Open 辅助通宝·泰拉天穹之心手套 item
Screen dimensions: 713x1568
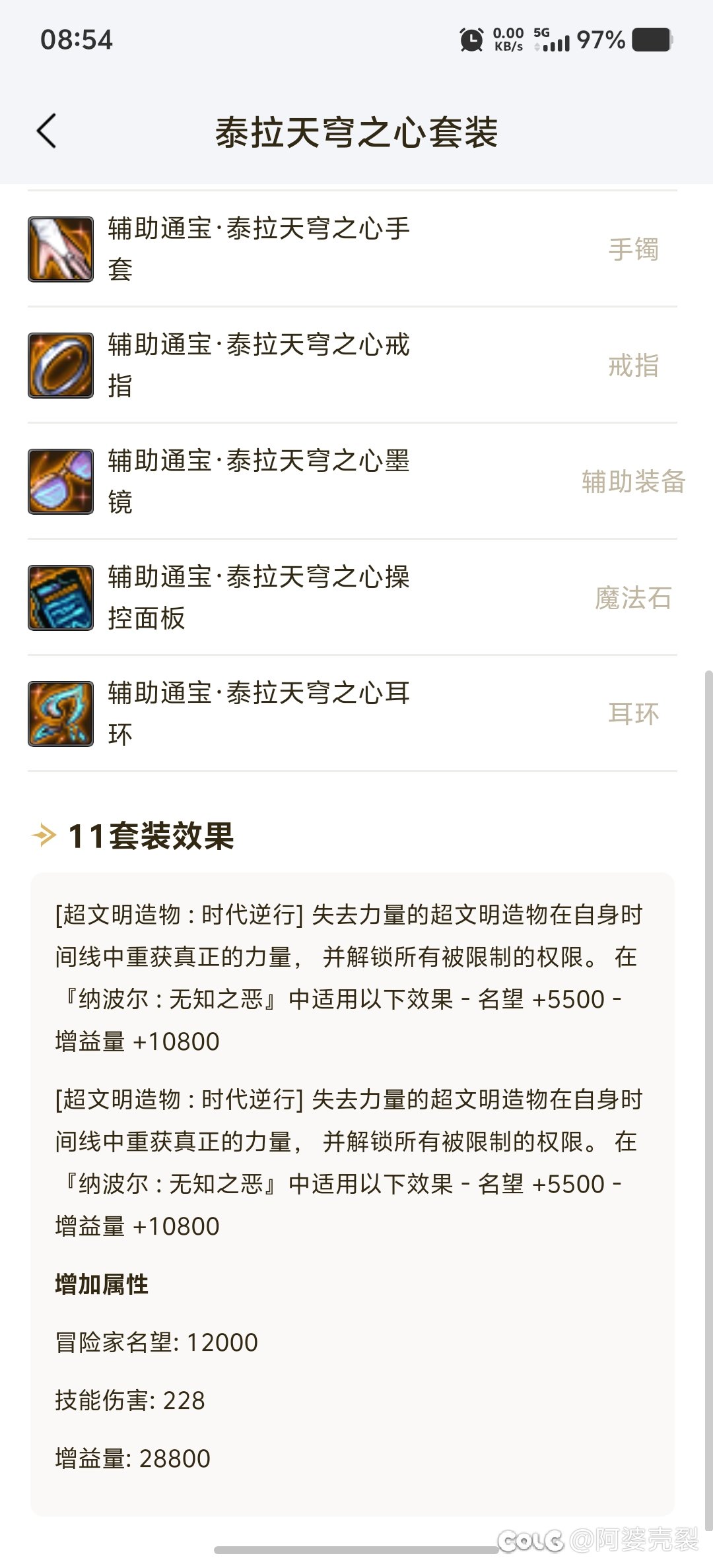353,249
